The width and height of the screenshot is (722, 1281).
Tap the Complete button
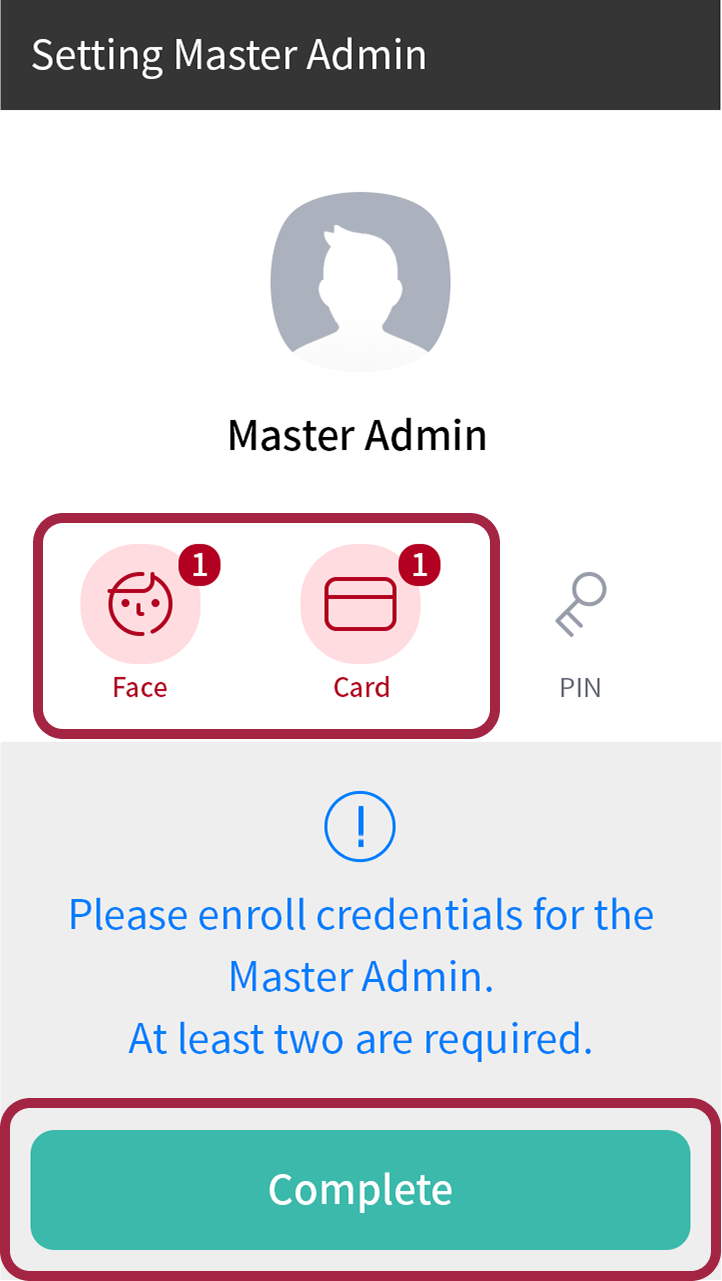(x=360, y=1189)
